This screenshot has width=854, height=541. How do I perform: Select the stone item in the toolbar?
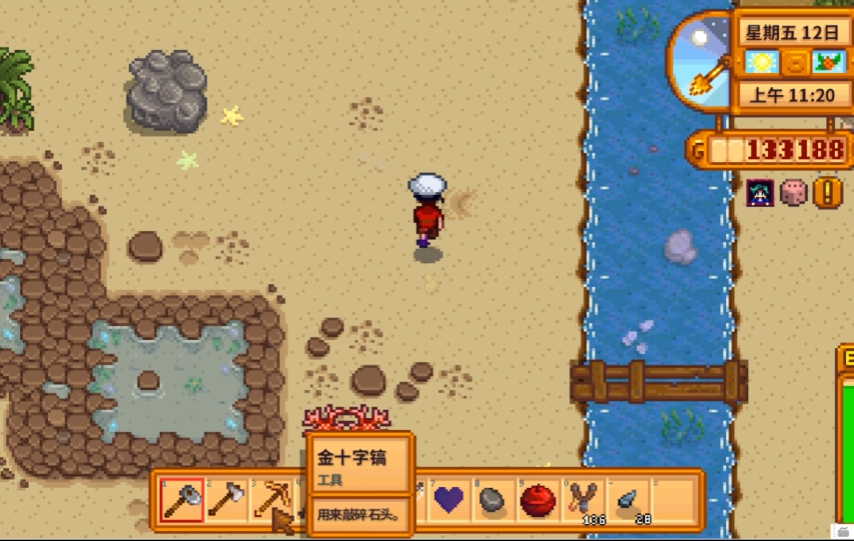point(494,499)
